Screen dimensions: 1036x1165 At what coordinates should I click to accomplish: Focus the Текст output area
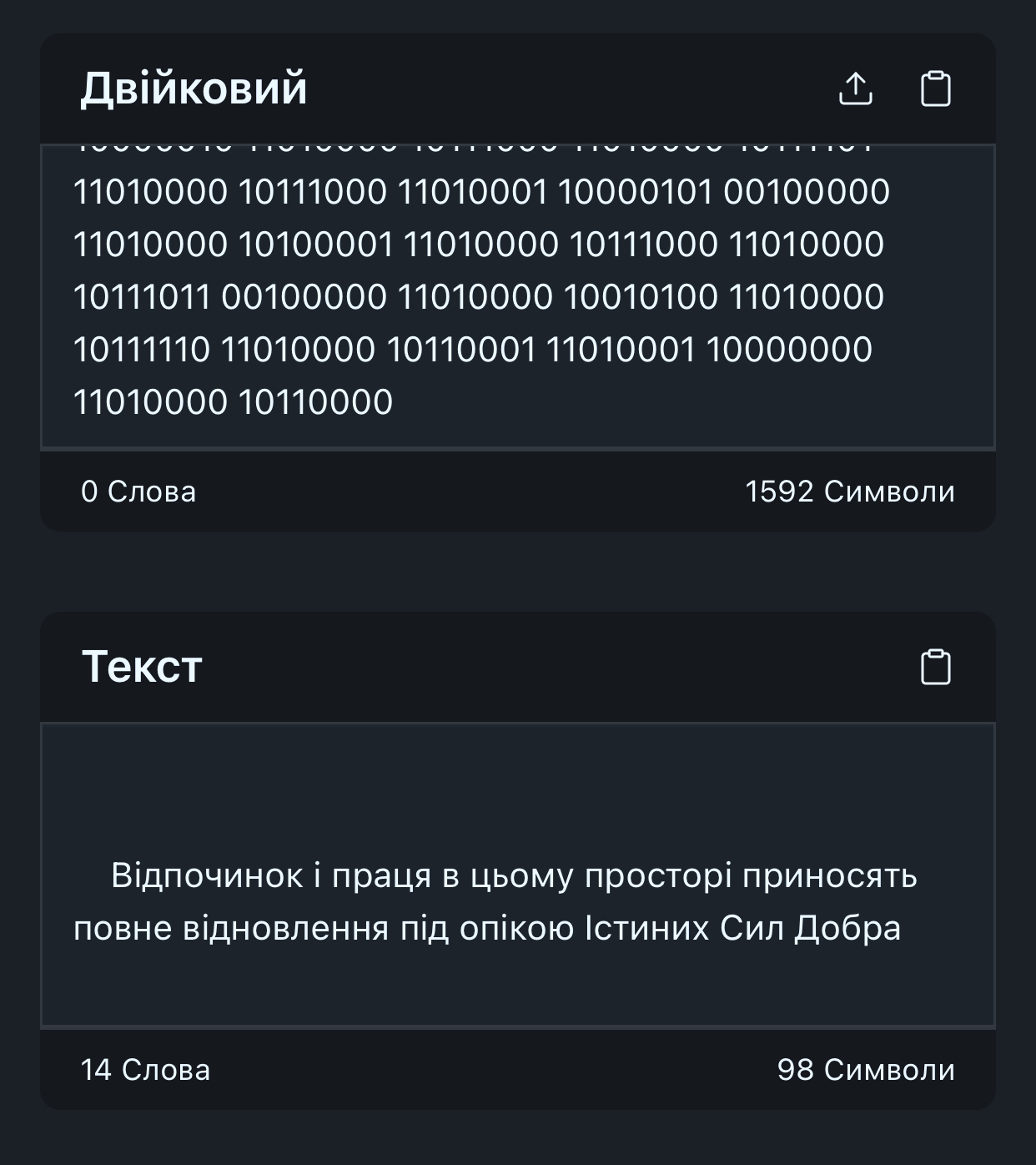click(x=518, y=875)
